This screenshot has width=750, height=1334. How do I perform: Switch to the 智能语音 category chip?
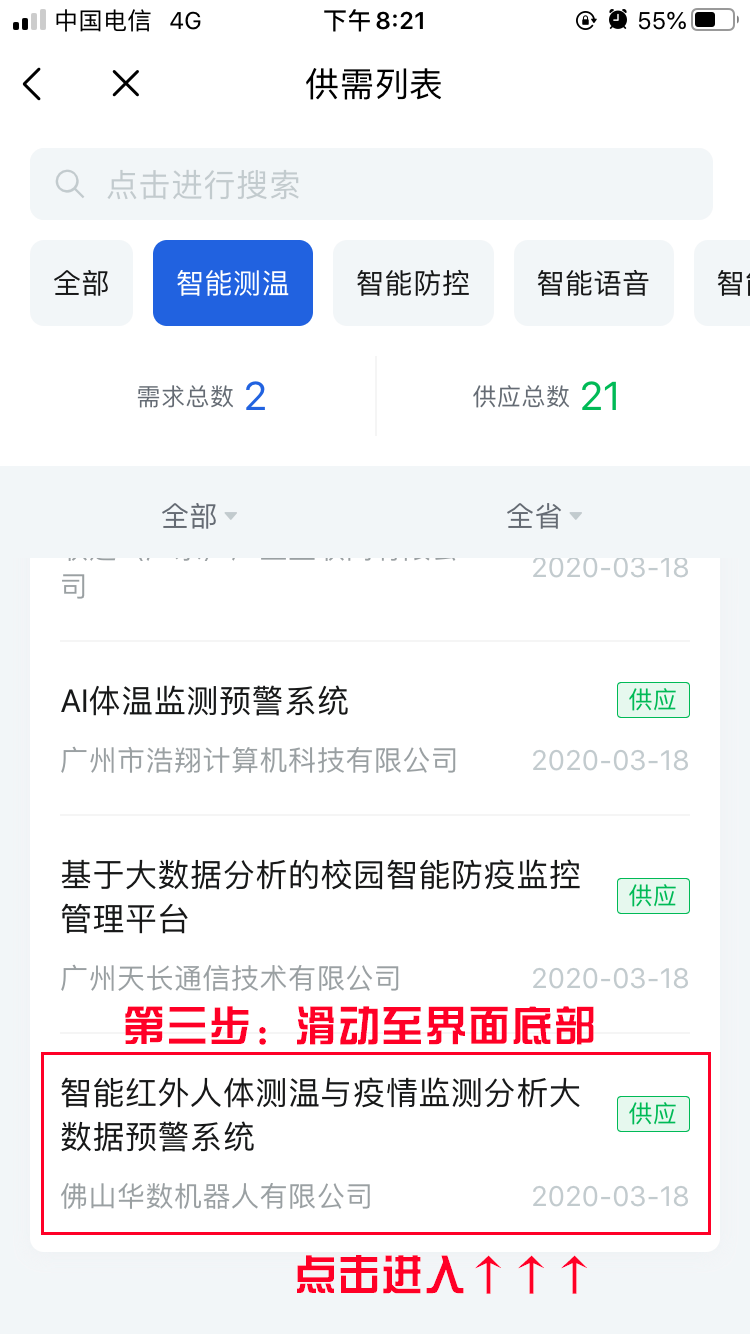(594, 283)
